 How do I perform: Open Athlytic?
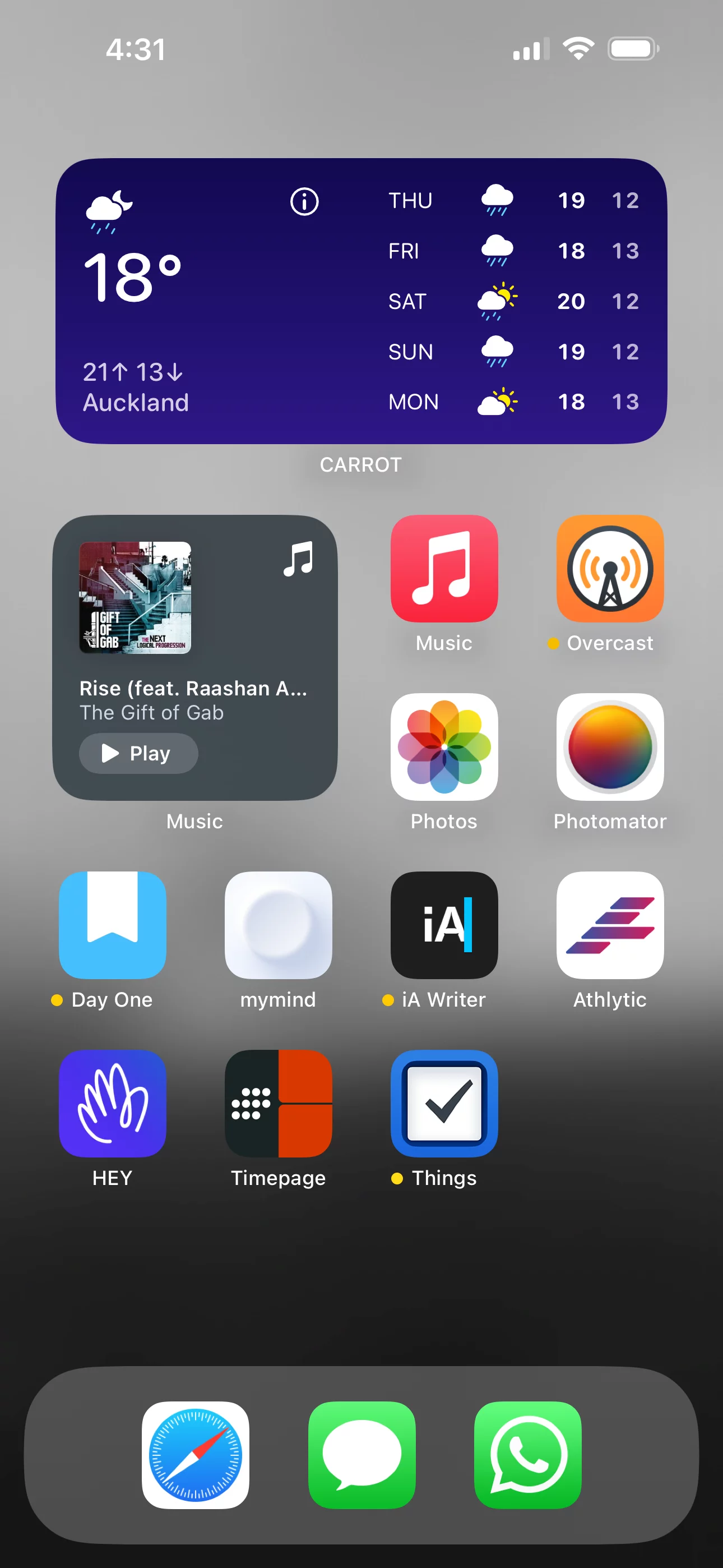pos(610,925)
